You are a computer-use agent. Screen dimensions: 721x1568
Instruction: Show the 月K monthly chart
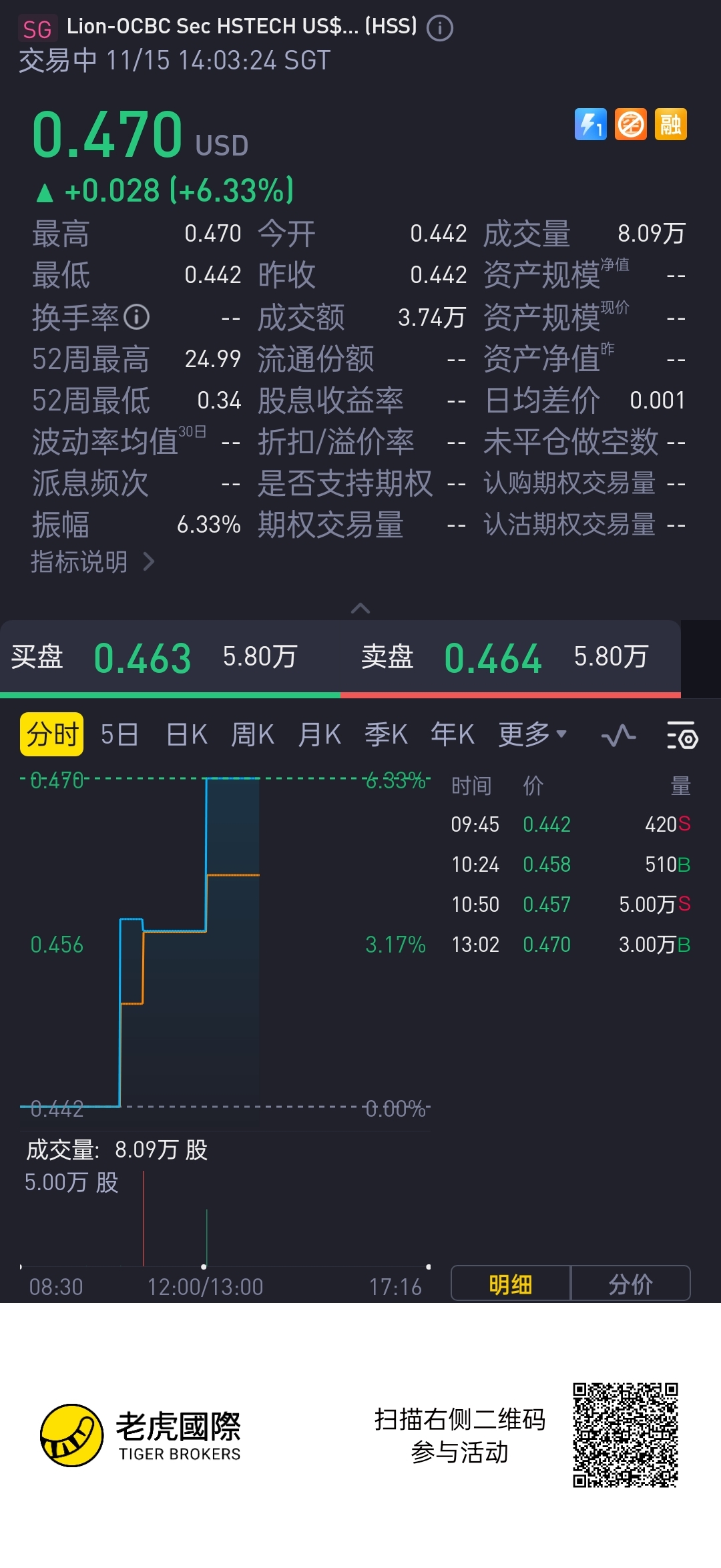coord(319,735)
